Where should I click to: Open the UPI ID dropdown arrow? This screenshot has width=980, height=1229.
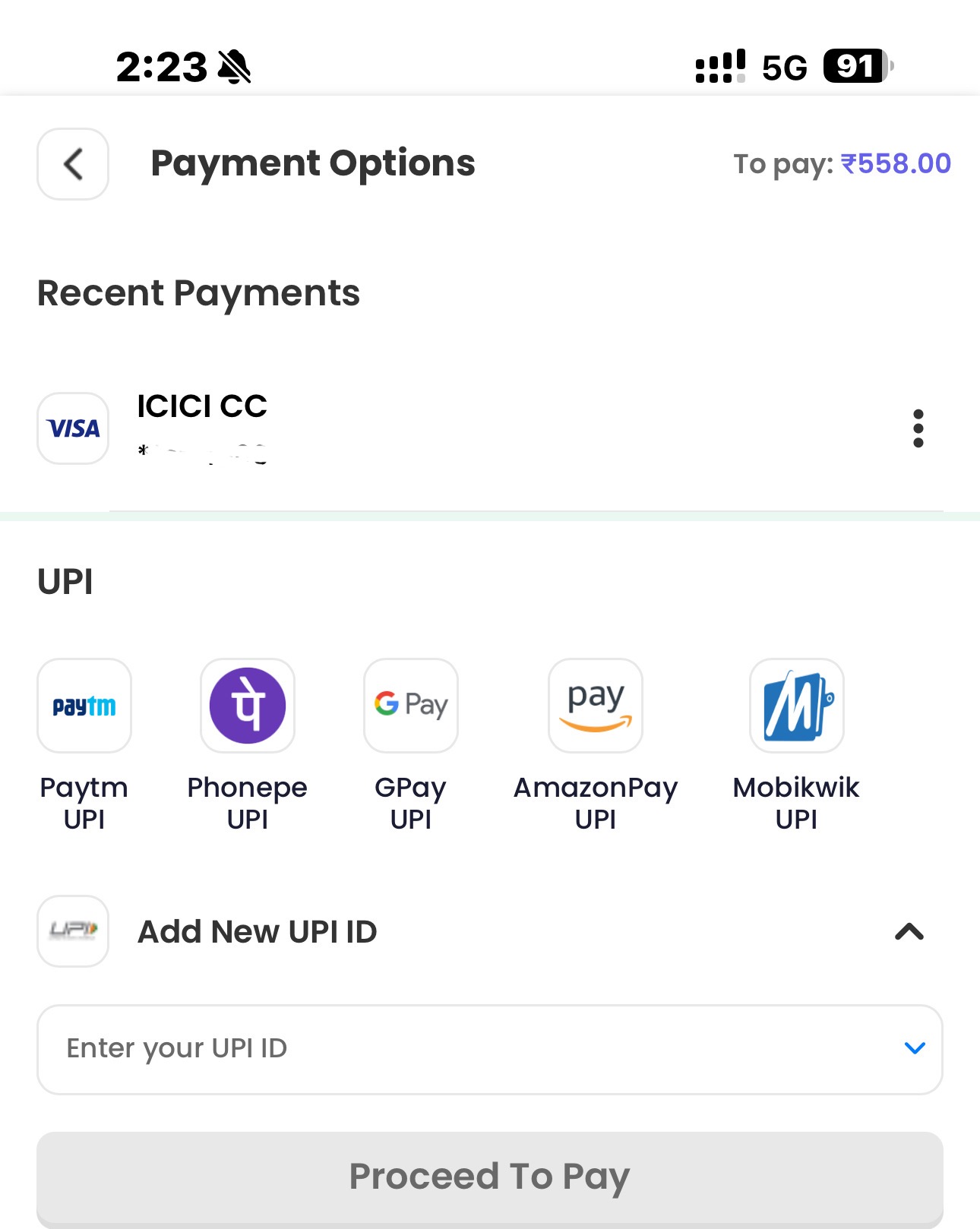click(915, 1049)
